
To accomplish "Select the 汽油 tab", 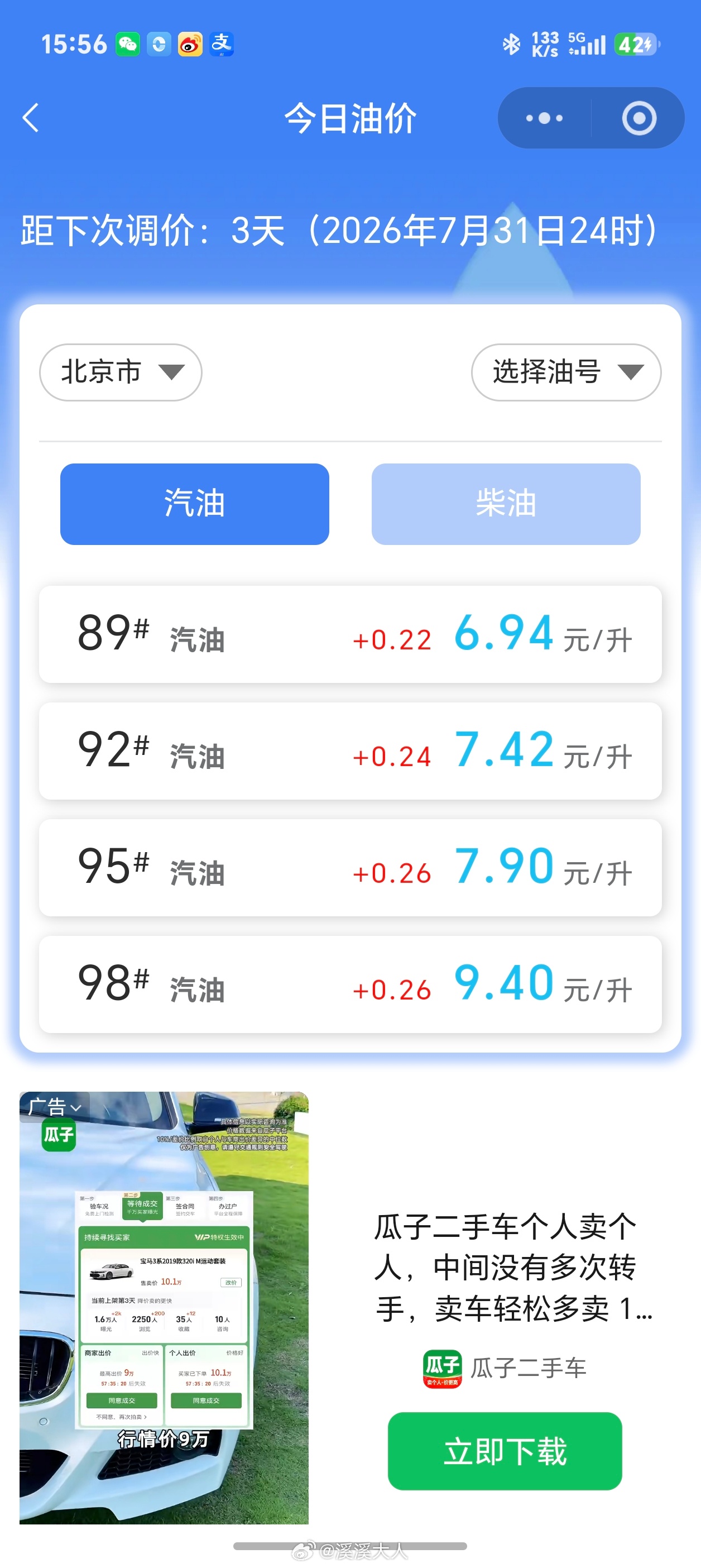I will (195, 504).
